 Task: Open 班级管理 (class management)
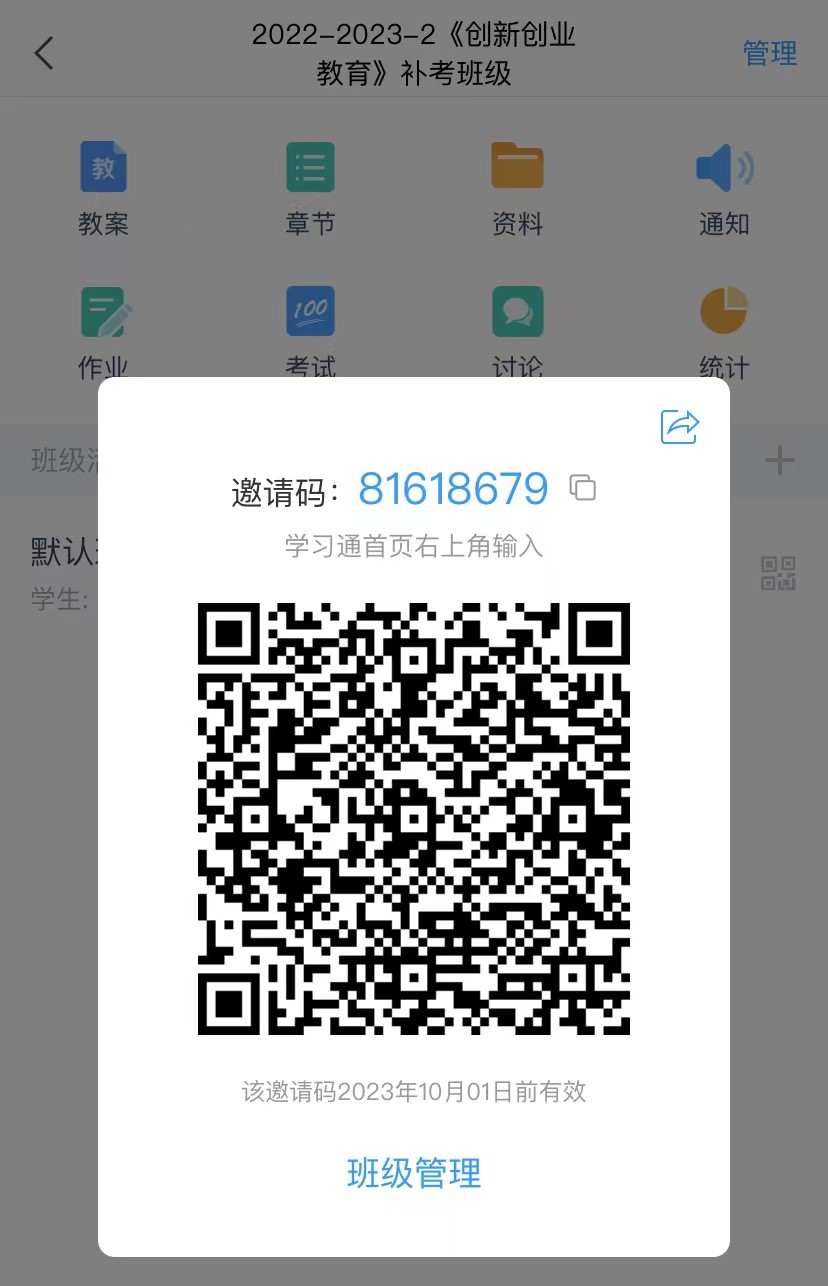(413, 1173)
